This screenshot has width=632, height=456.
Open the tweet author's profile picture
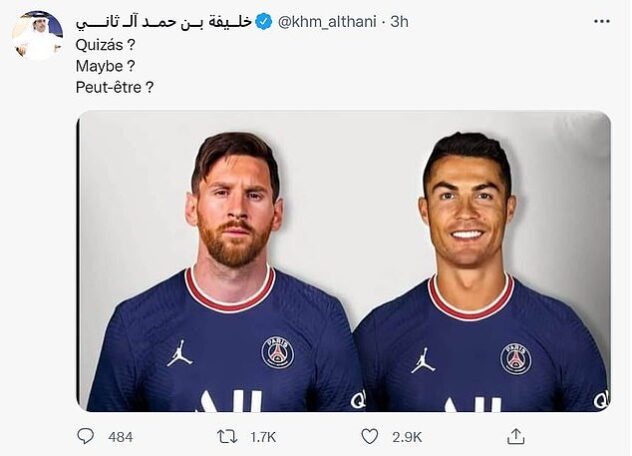click(37, 35)
